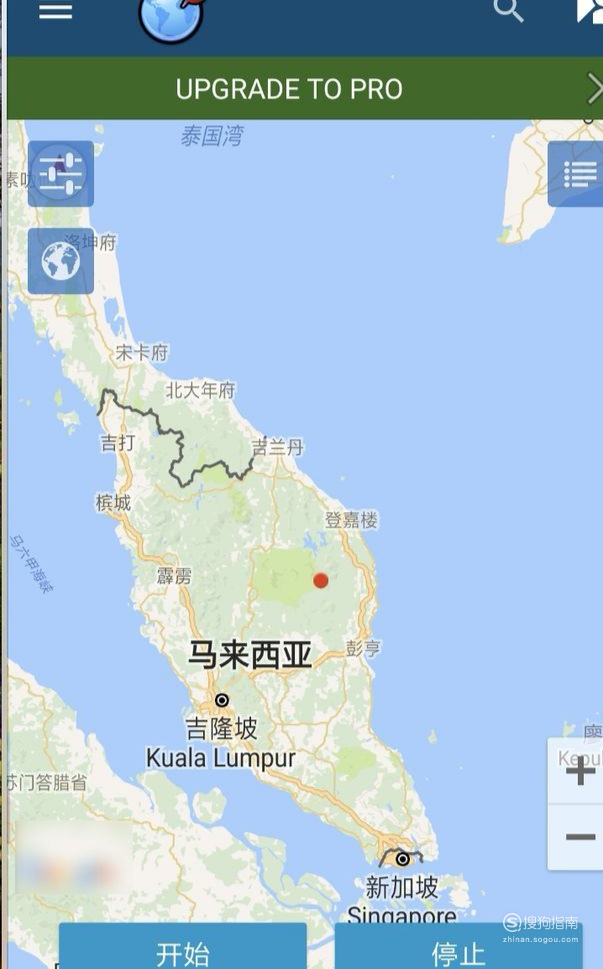Tap the 开始 start button
This screenshot has height=969, width=603.
coord(183,950)
